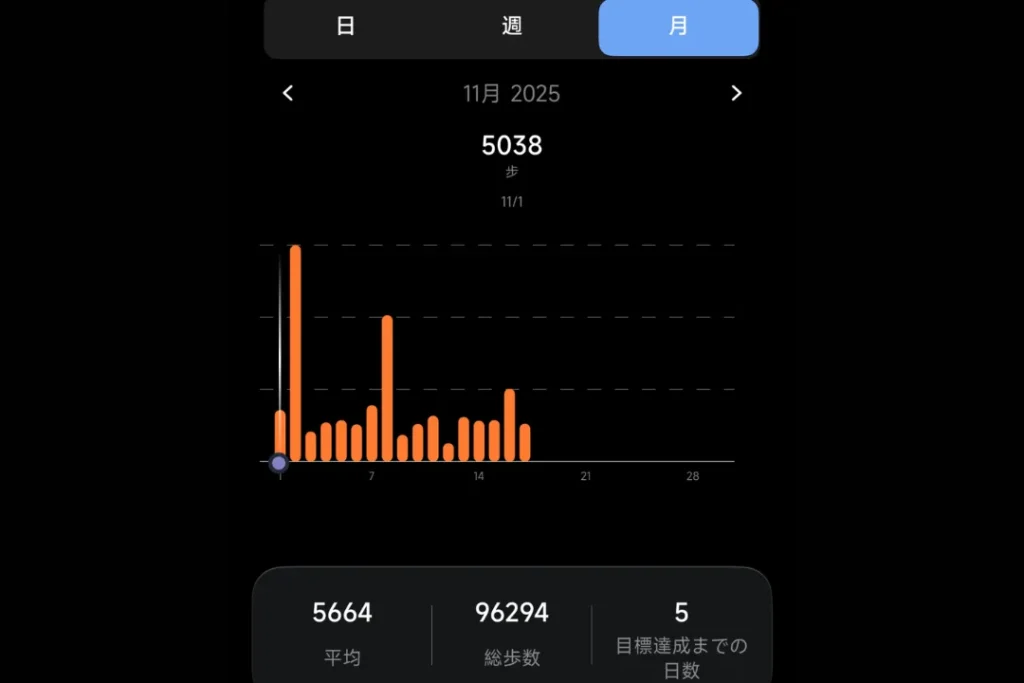Switch to the 日 (day) tab
Image resolution: width=1024 pixels, height=683 pixels.
(x=345, y=27)
